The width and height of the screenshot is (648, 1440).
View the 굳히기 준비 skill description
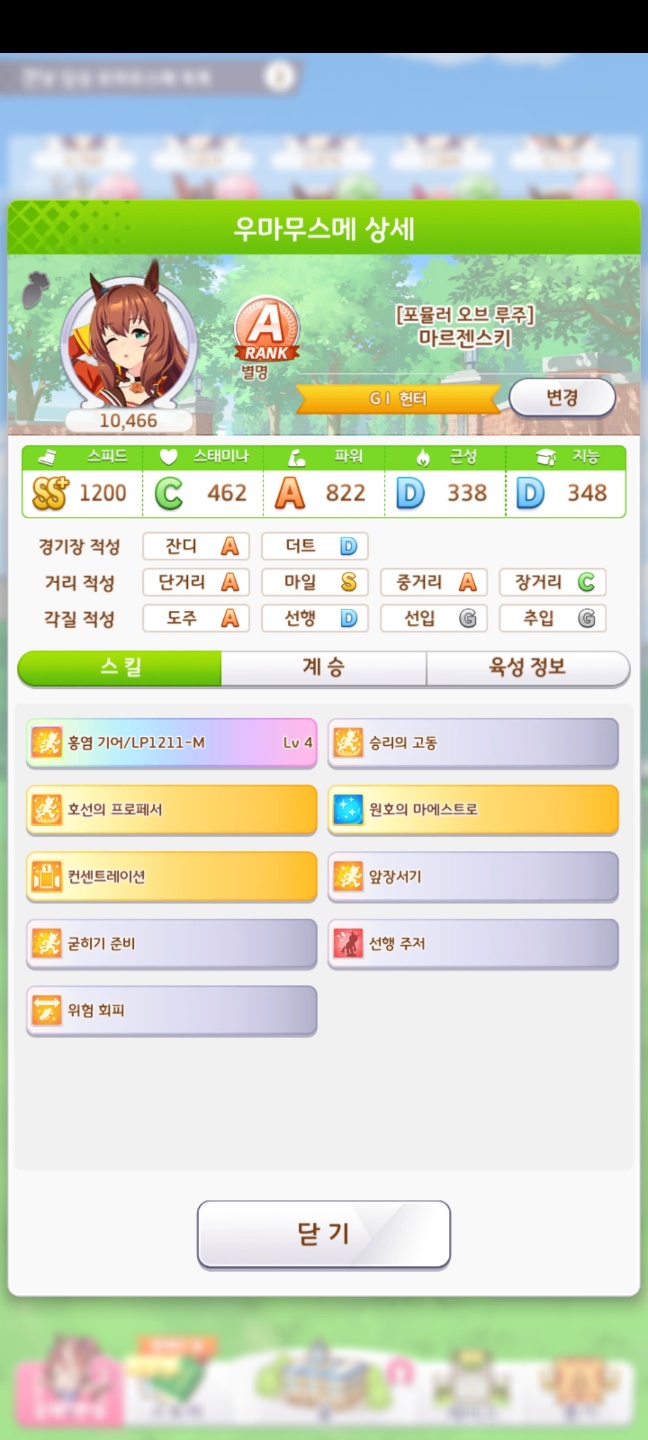pos(171,943)
